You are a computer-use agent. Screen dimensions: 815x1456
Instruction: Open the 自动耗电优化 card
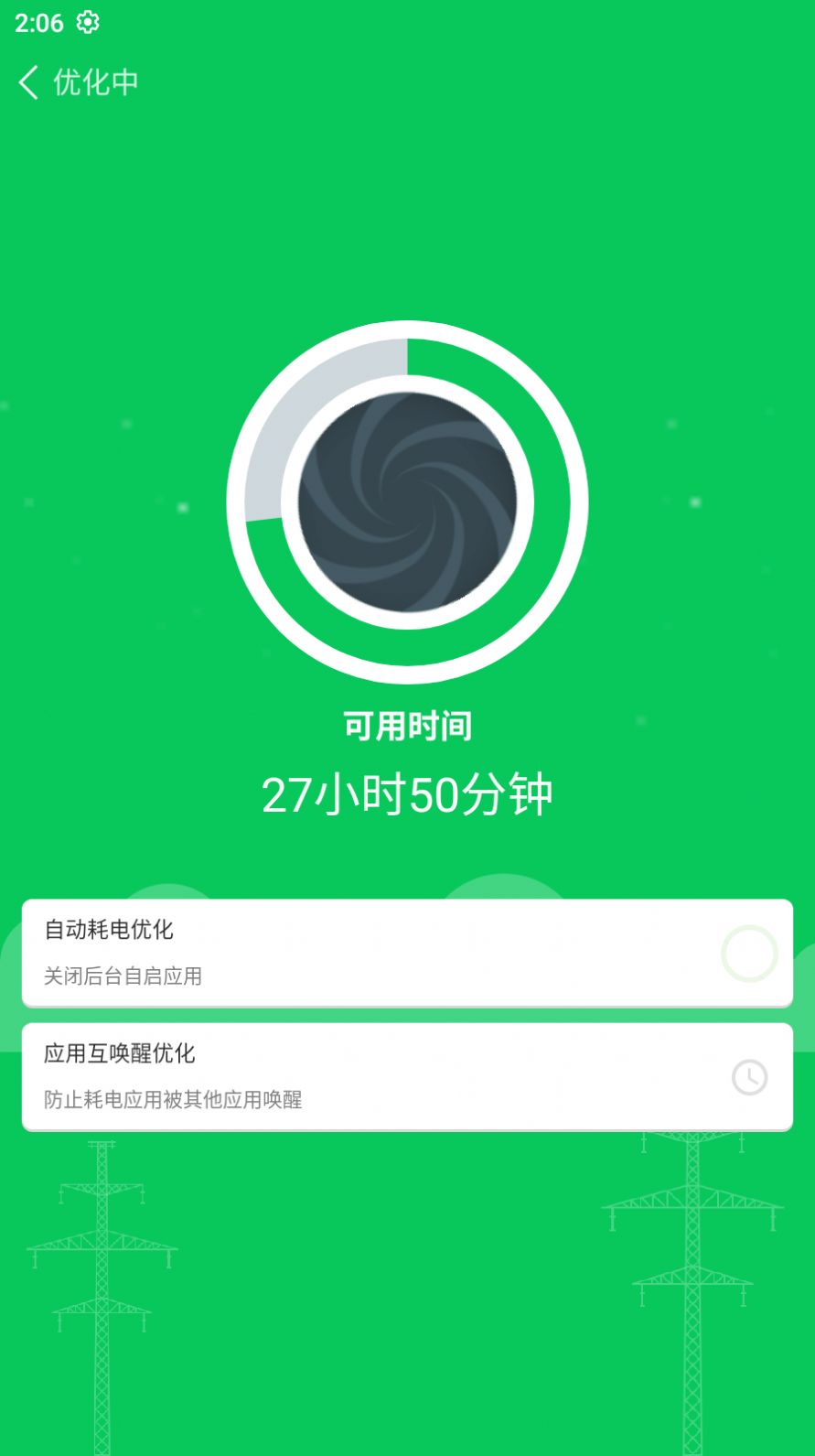[x=407, y=952]
